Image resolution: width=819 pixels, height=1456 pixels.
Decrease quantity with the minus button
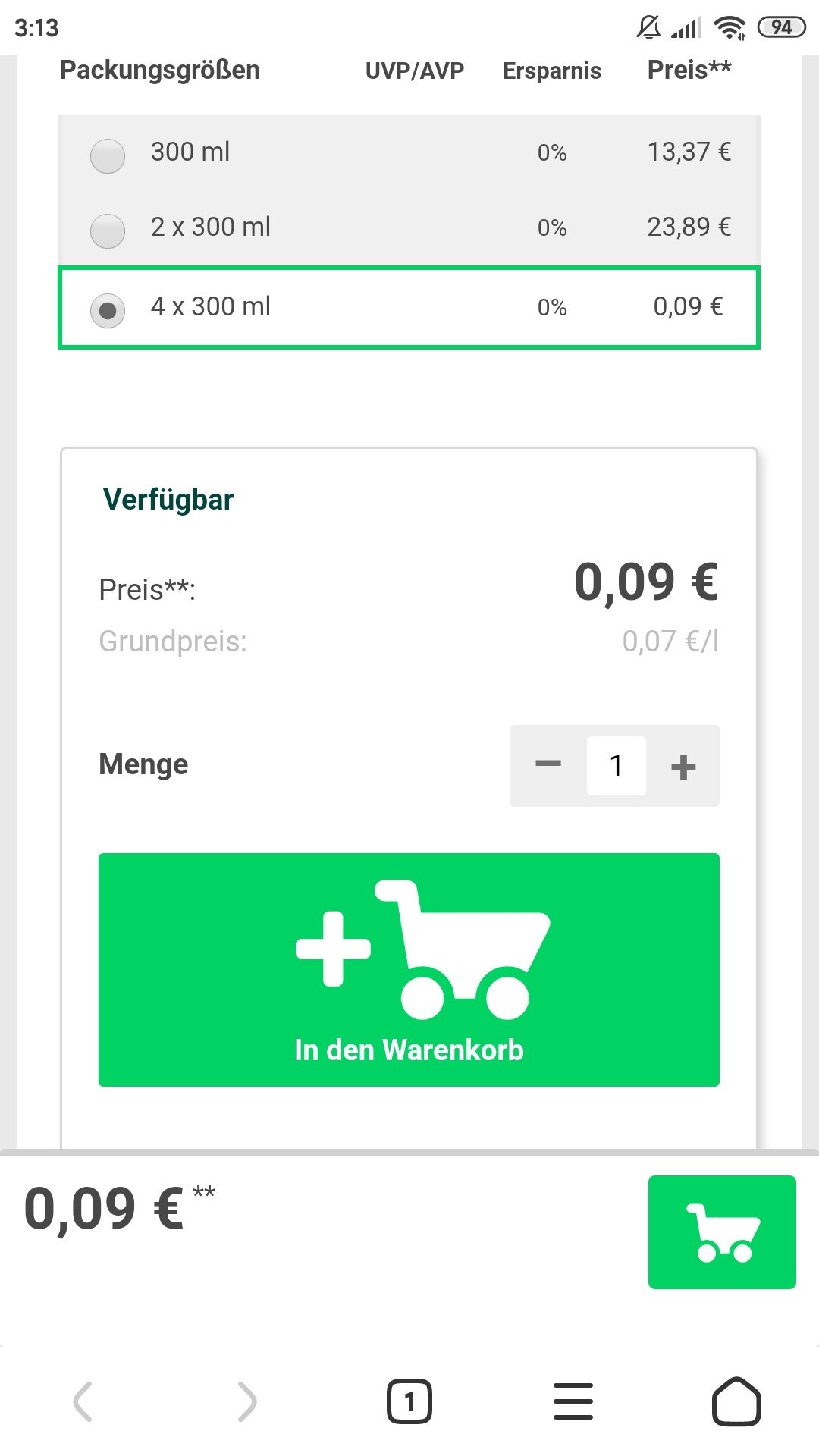coord(548,765)
